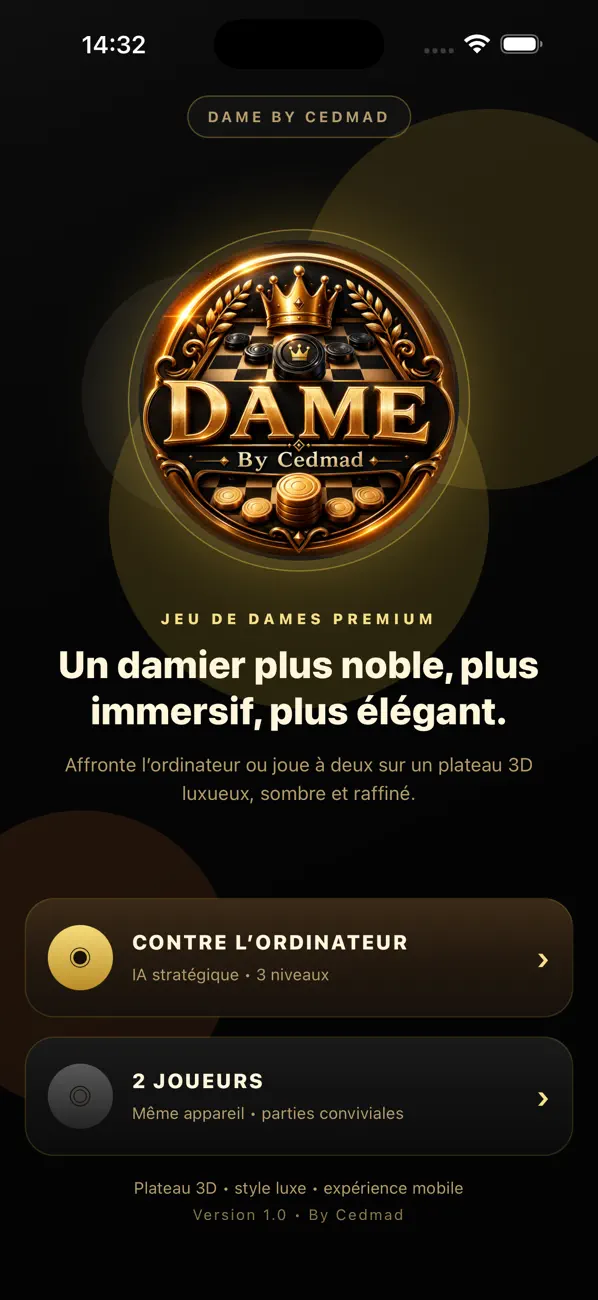The width and height of the screenshot is (598, 1300).
Task: Open the 2 Joueurs mode
Action: pyautogui.click(x=299, y=1096)
